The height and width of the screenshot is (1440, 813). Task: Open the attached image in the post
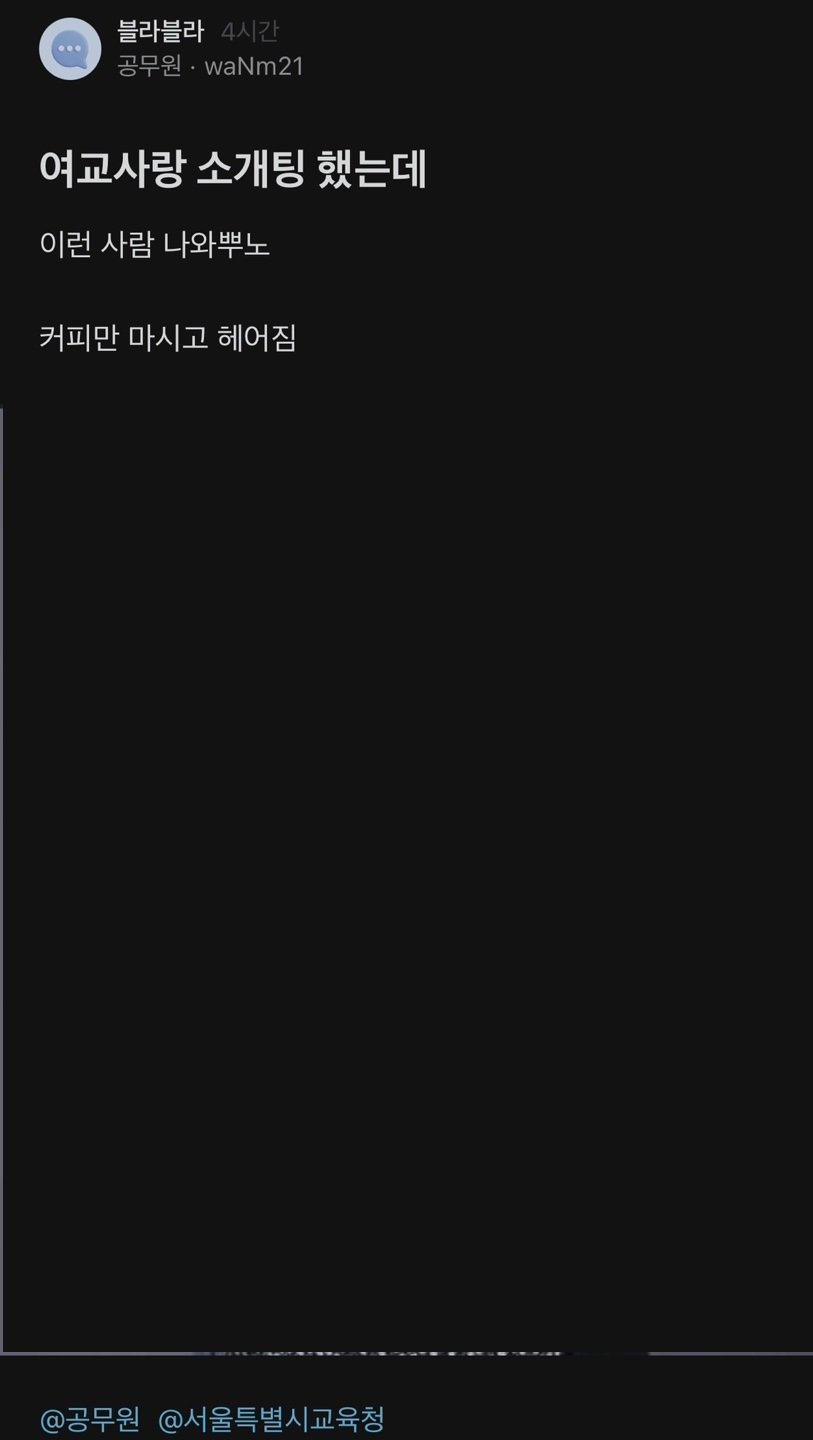coord(406,880)
